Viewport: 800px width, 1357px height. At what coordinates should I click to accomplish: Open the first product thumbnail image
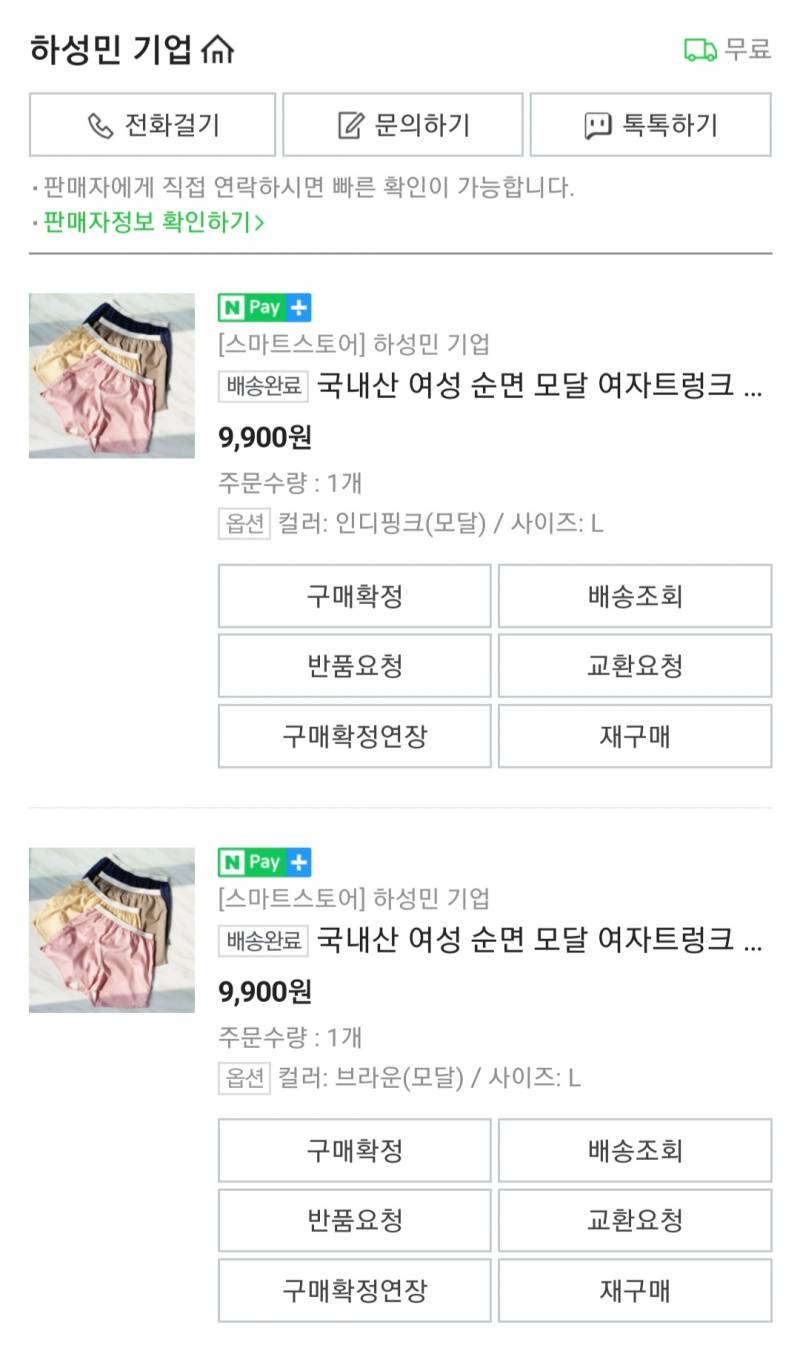point(109,376)
